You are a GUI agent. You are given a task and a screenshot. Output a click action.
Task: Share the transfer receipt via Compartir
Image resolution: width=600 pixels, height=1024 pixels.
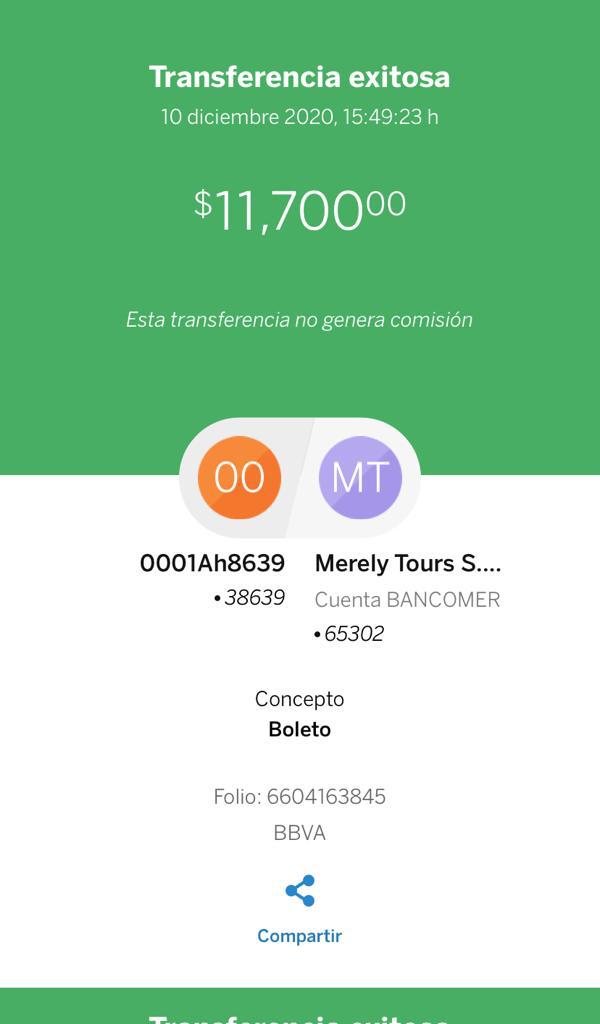[300, 910]
